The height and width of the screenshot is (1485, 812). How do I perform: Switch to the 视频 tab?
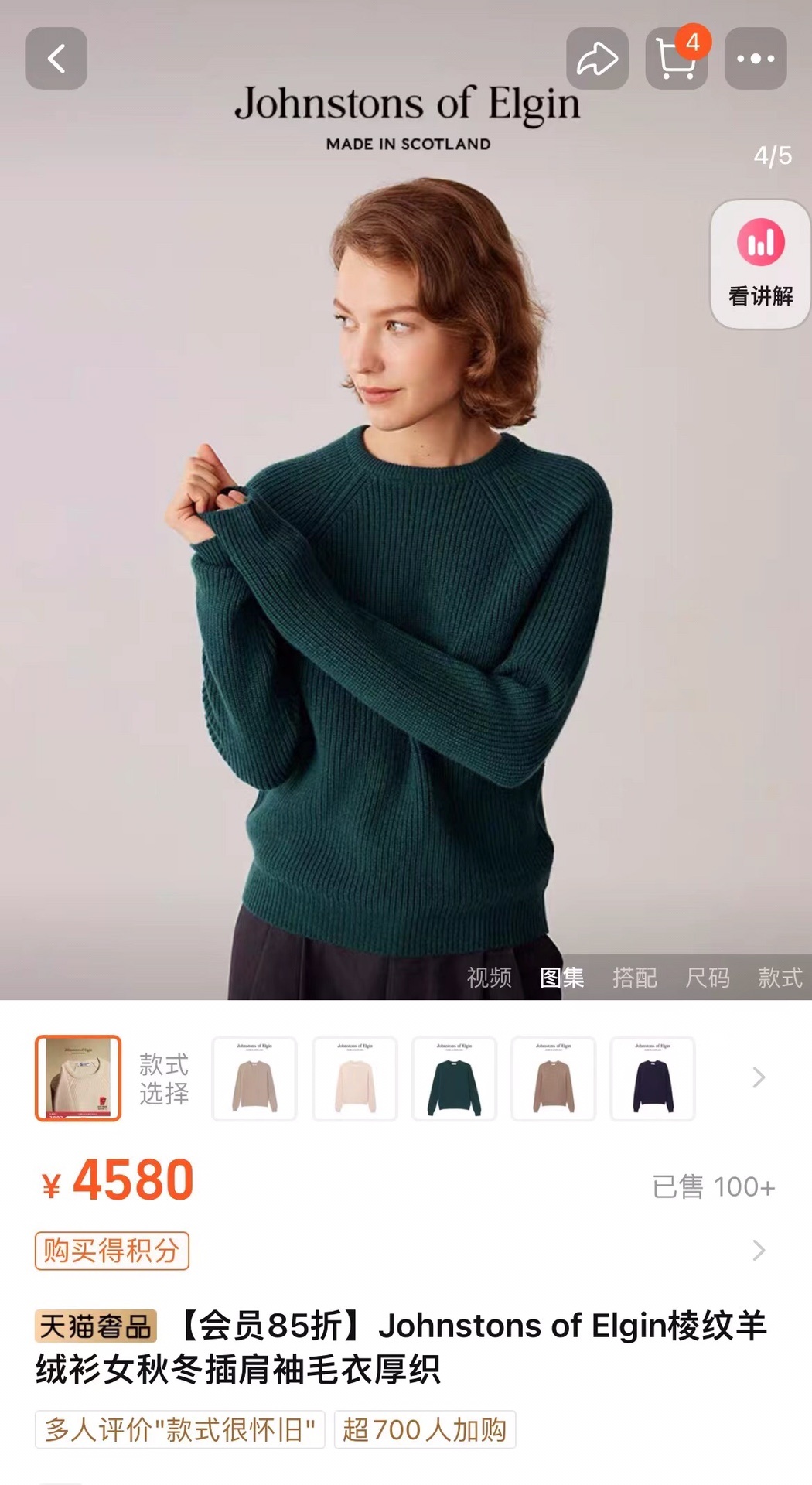tap(489, 978)
